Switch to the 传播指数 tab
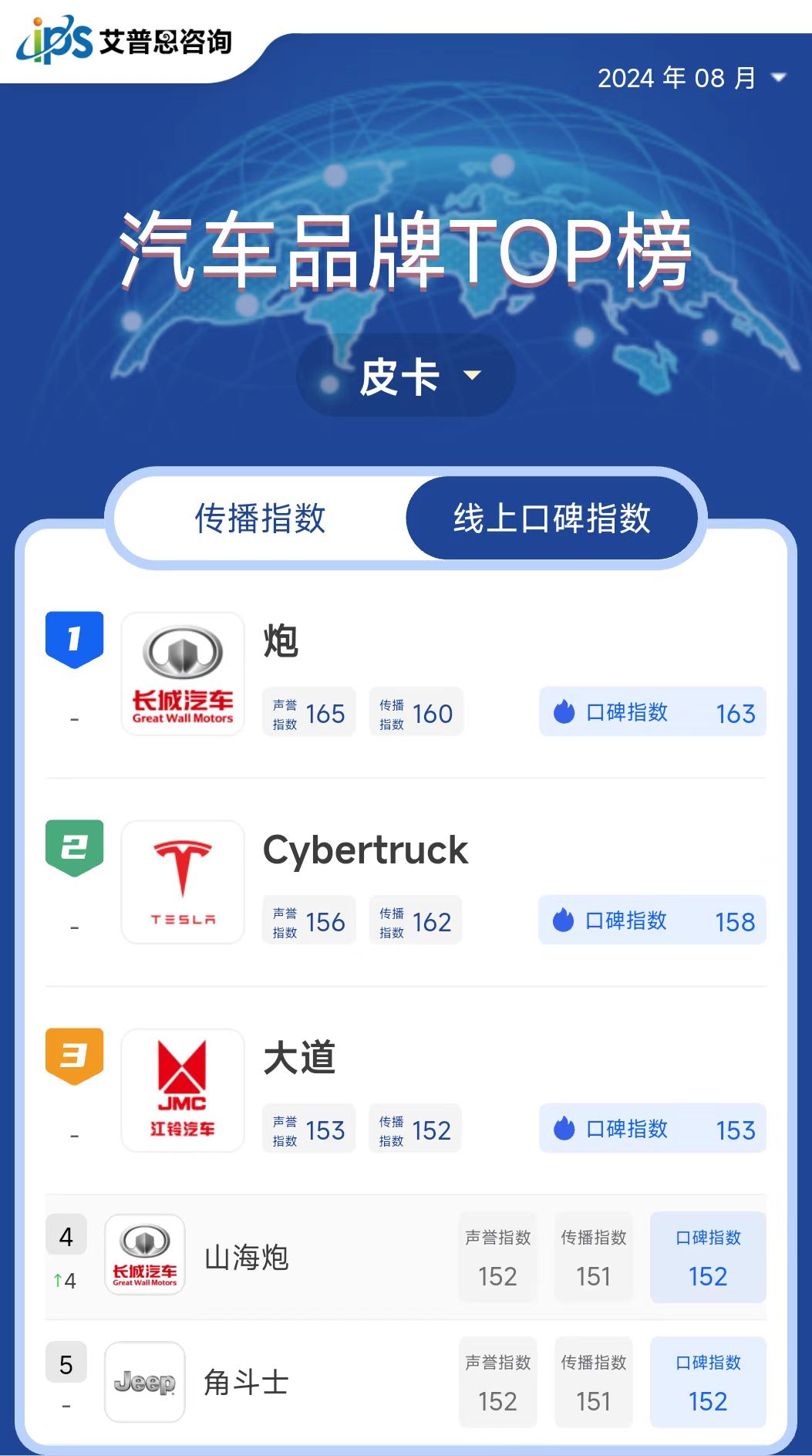Viewport: 812px width, 1456px height. click(x=261, y=518)
